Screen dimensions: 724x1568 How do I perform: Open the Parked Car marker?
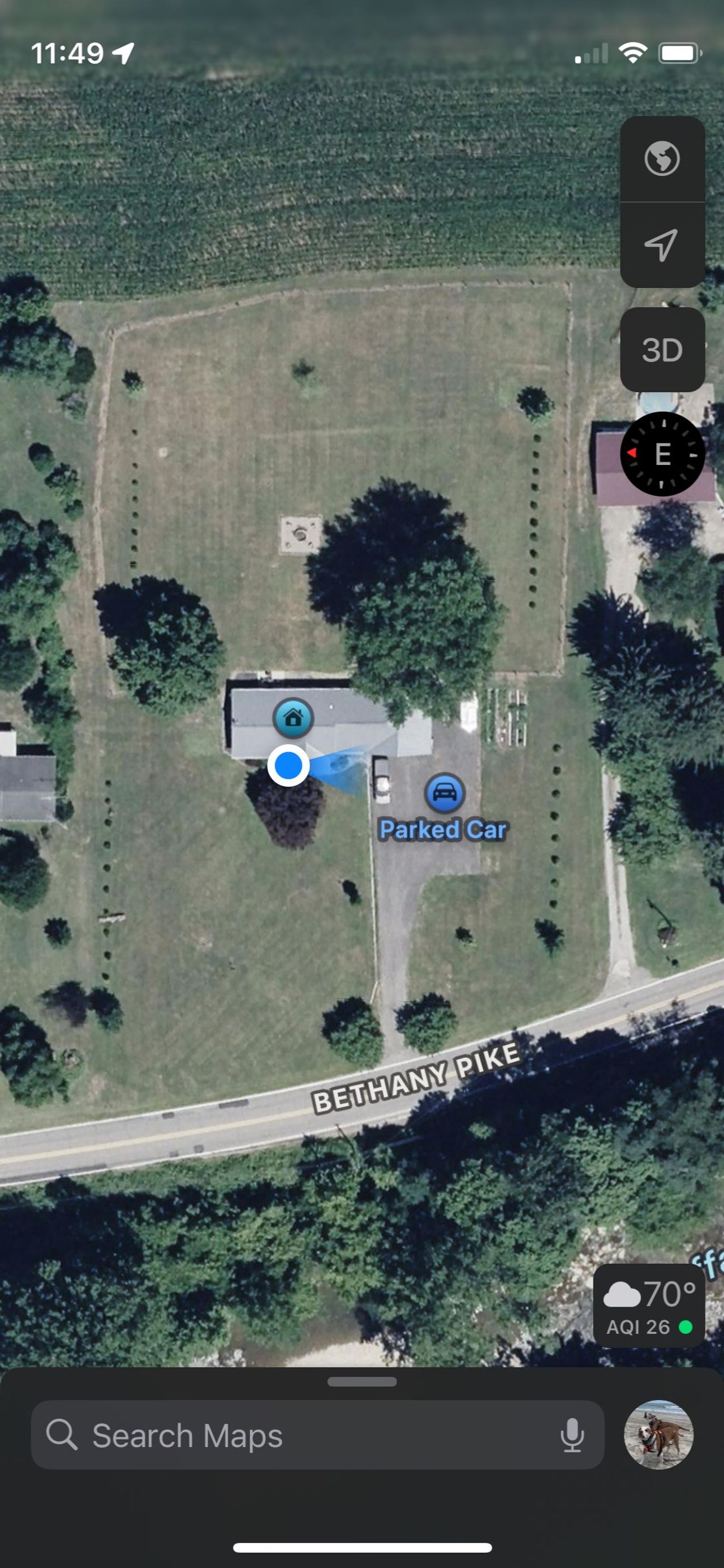click(445, 793)
